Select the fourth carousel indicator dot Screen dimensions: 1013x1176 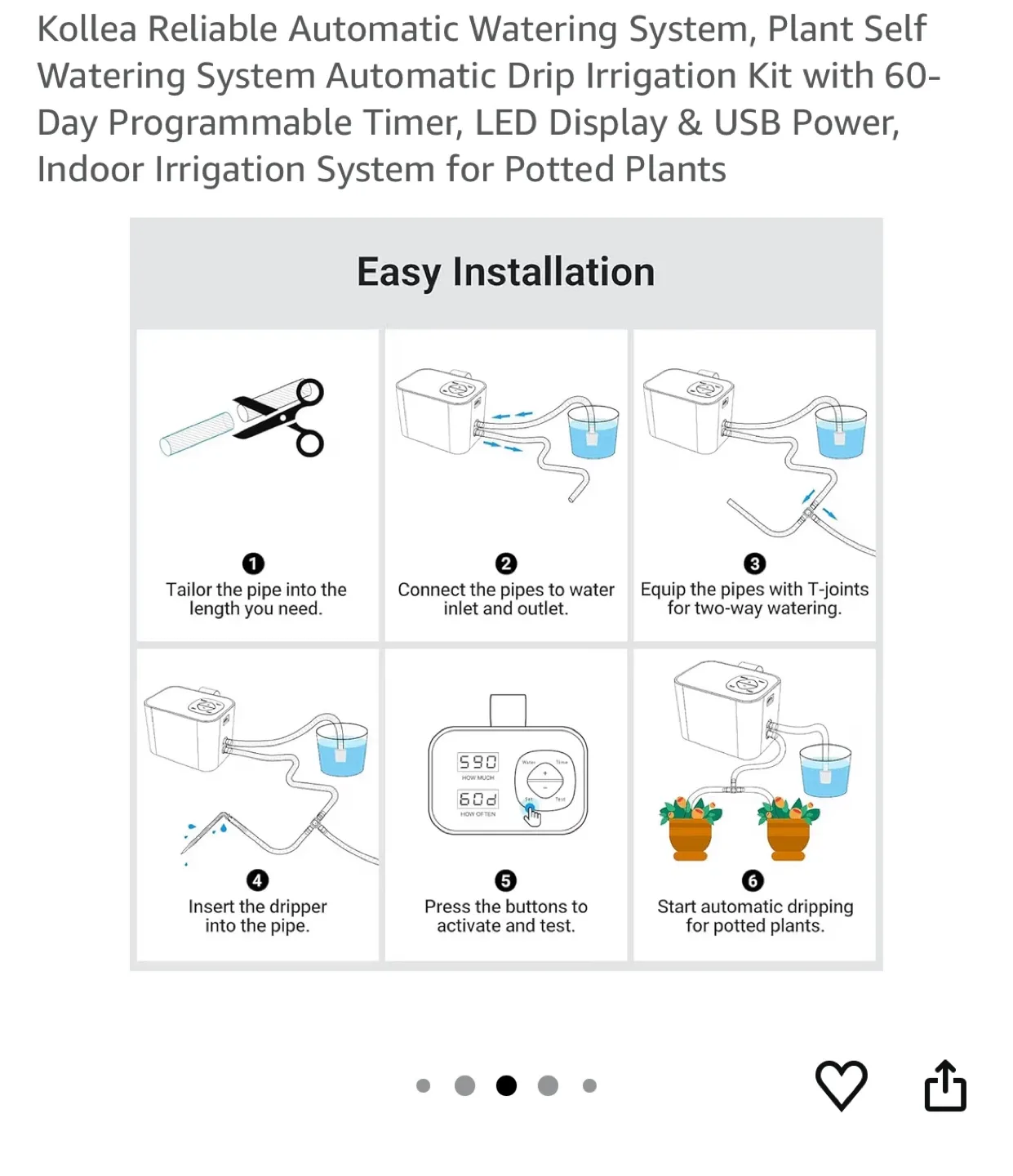(546, 1085)
